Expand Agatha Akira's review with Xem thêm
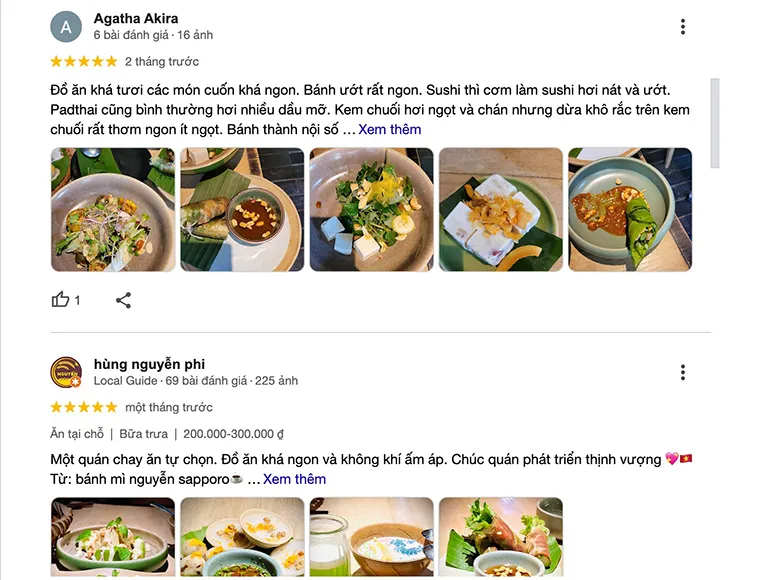Screen dimensions: 760x580 (x=390, y=129)
